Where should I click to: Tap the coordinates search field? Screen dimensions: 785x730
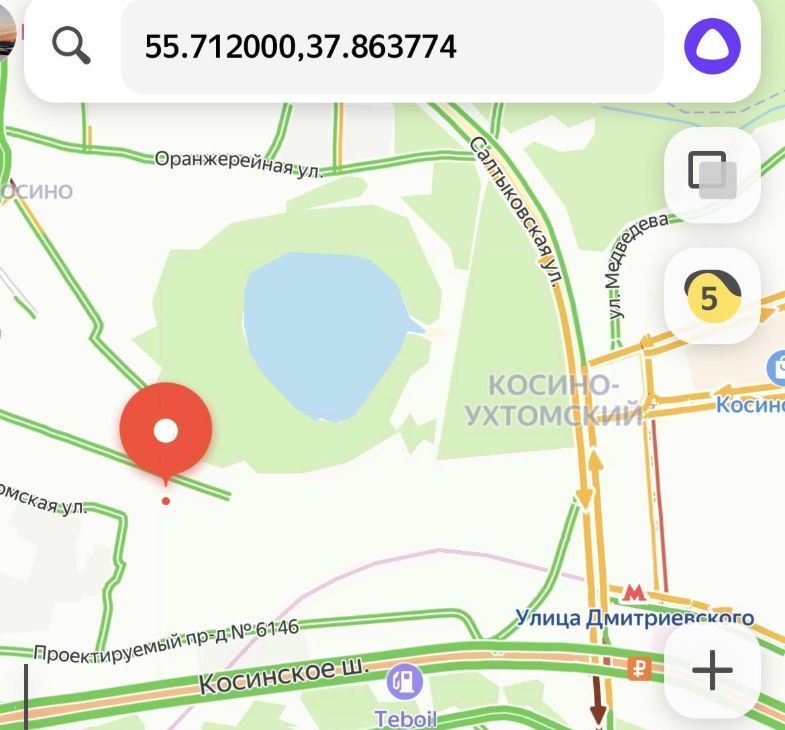(x=392, y=46)
